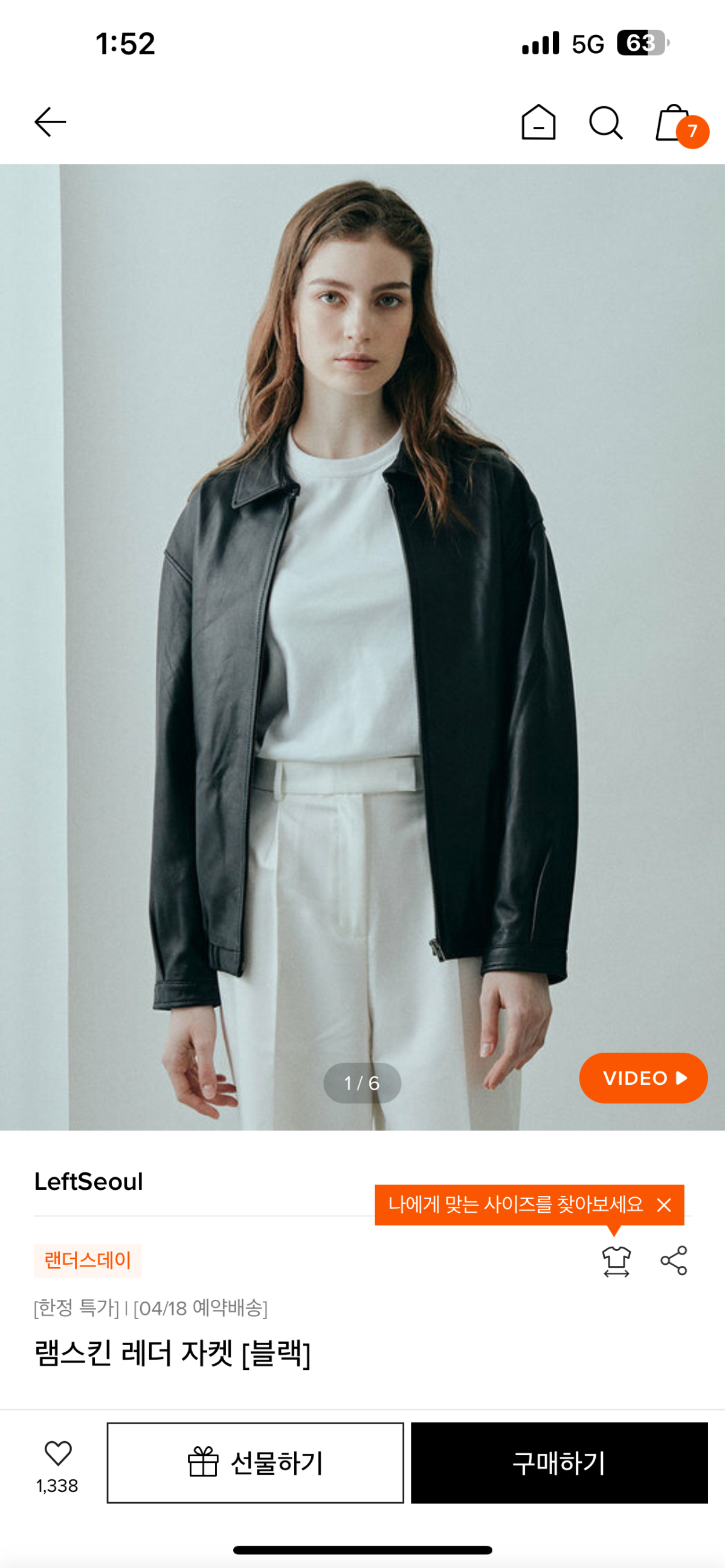Go back using the arrow icon

50,123
